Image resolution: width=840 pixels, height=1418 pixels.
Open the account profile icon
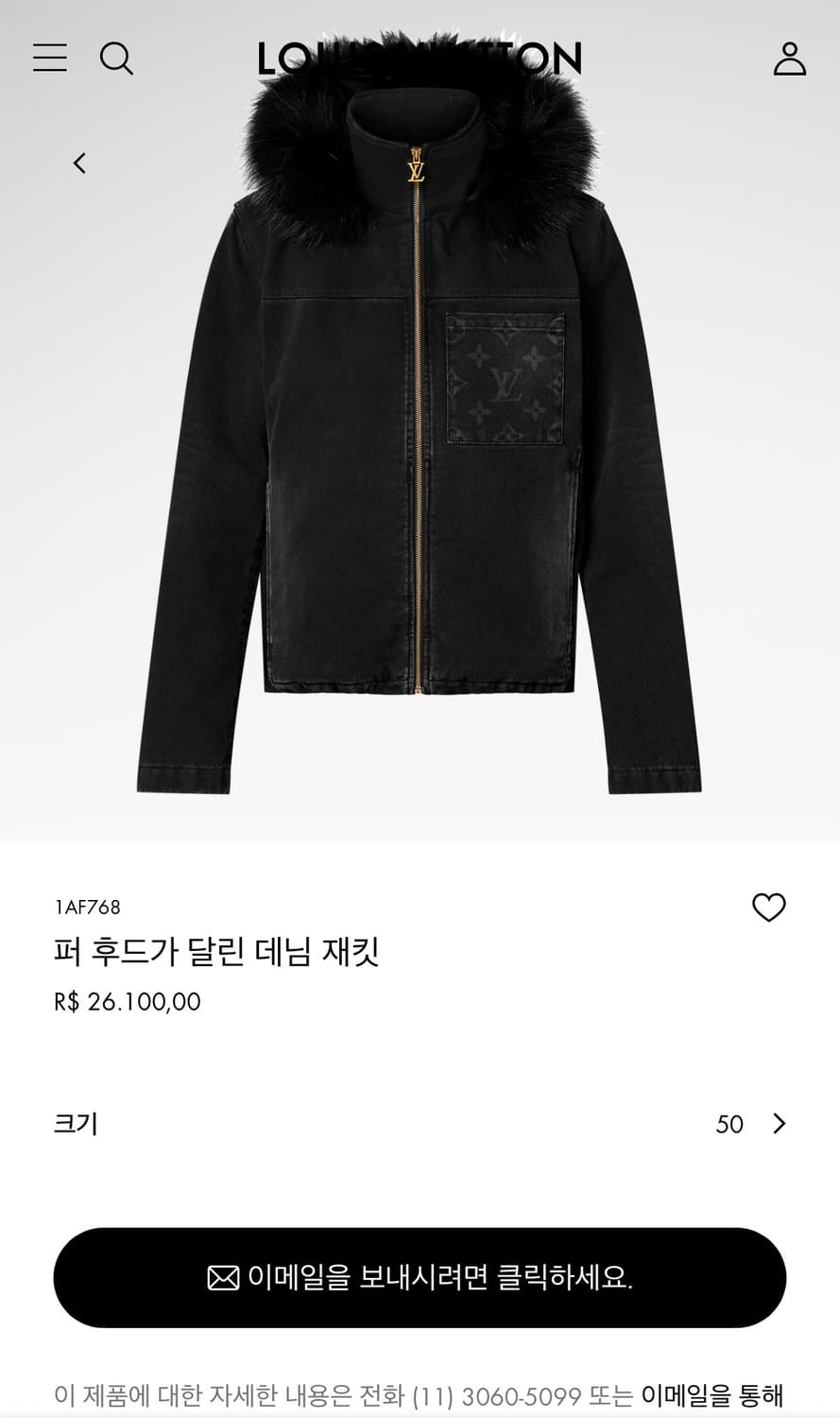[x=789, y=59]
